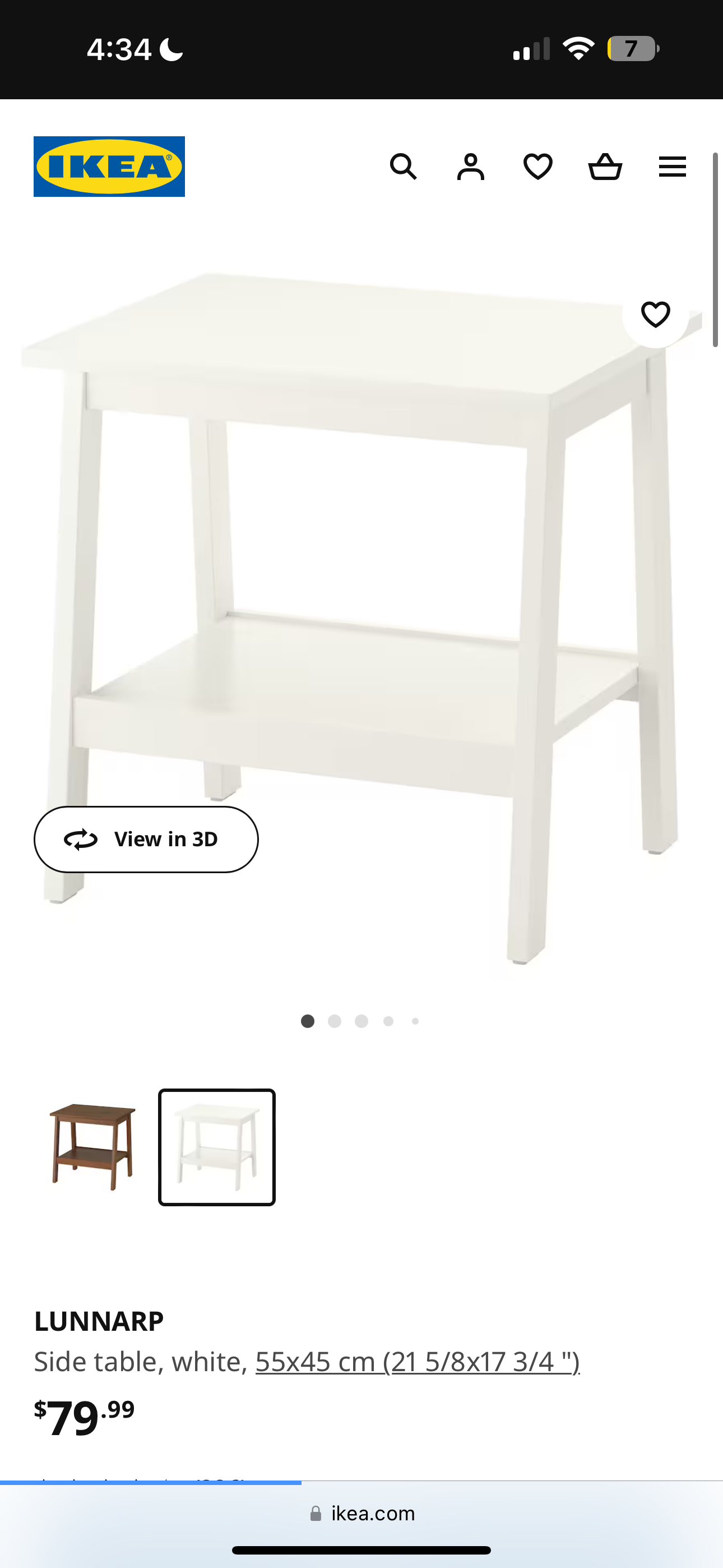View the table in 3D
This screenshot has height=1568, width=723.
click(x=146, y=840)
